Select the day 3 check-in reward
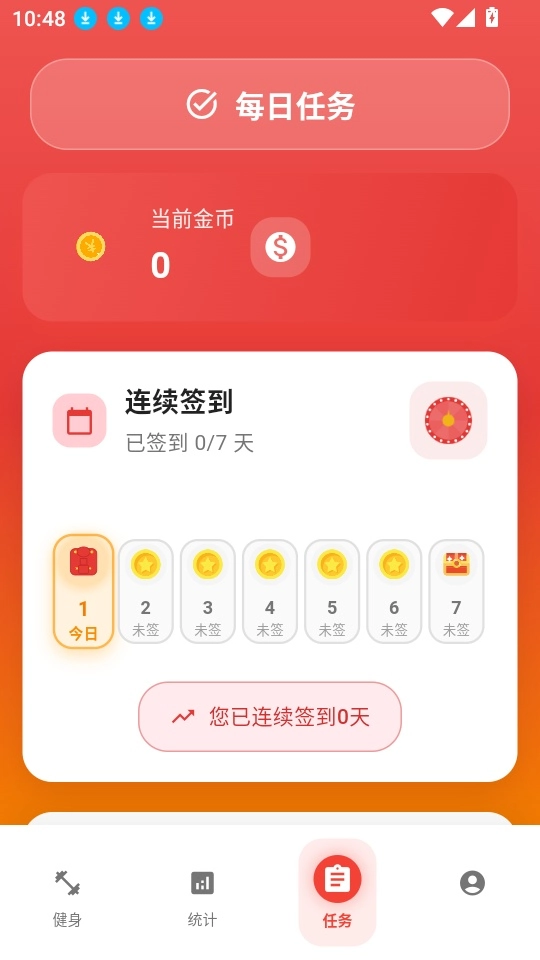This screenshot has height=960, width=540. click(208, 591)
